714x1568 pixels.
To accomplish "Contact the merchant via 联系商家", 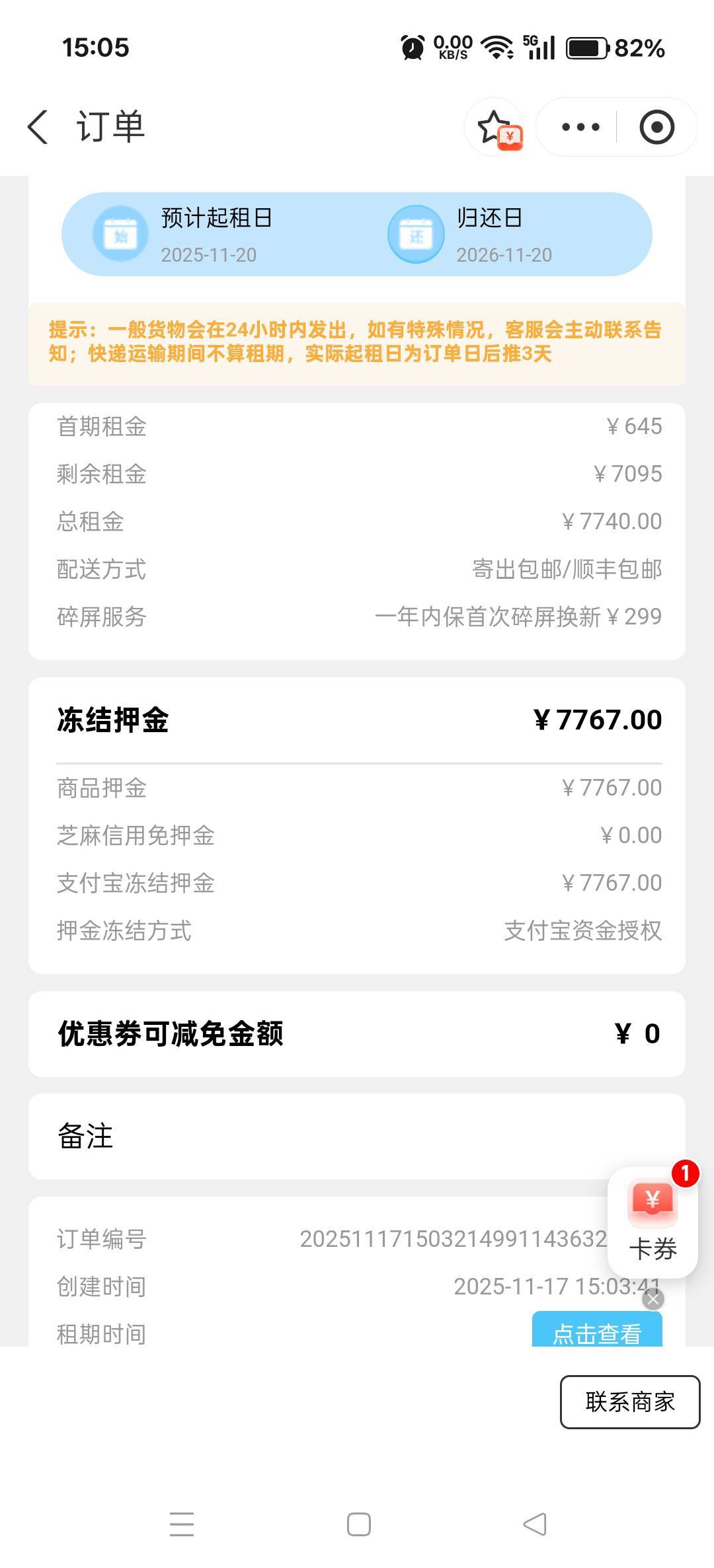I will tap(629, 1402).
